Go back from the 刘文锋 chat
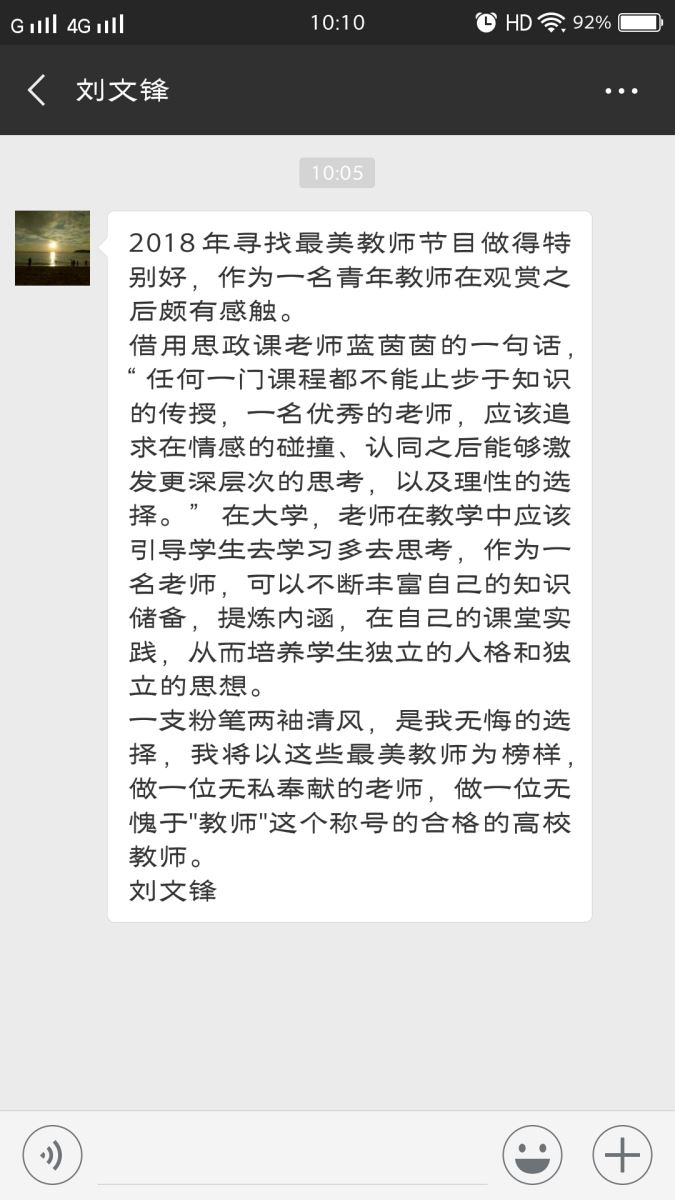The height and width of the screenshot is (1200, 675). pyautogui.click(x=37, y=91)
